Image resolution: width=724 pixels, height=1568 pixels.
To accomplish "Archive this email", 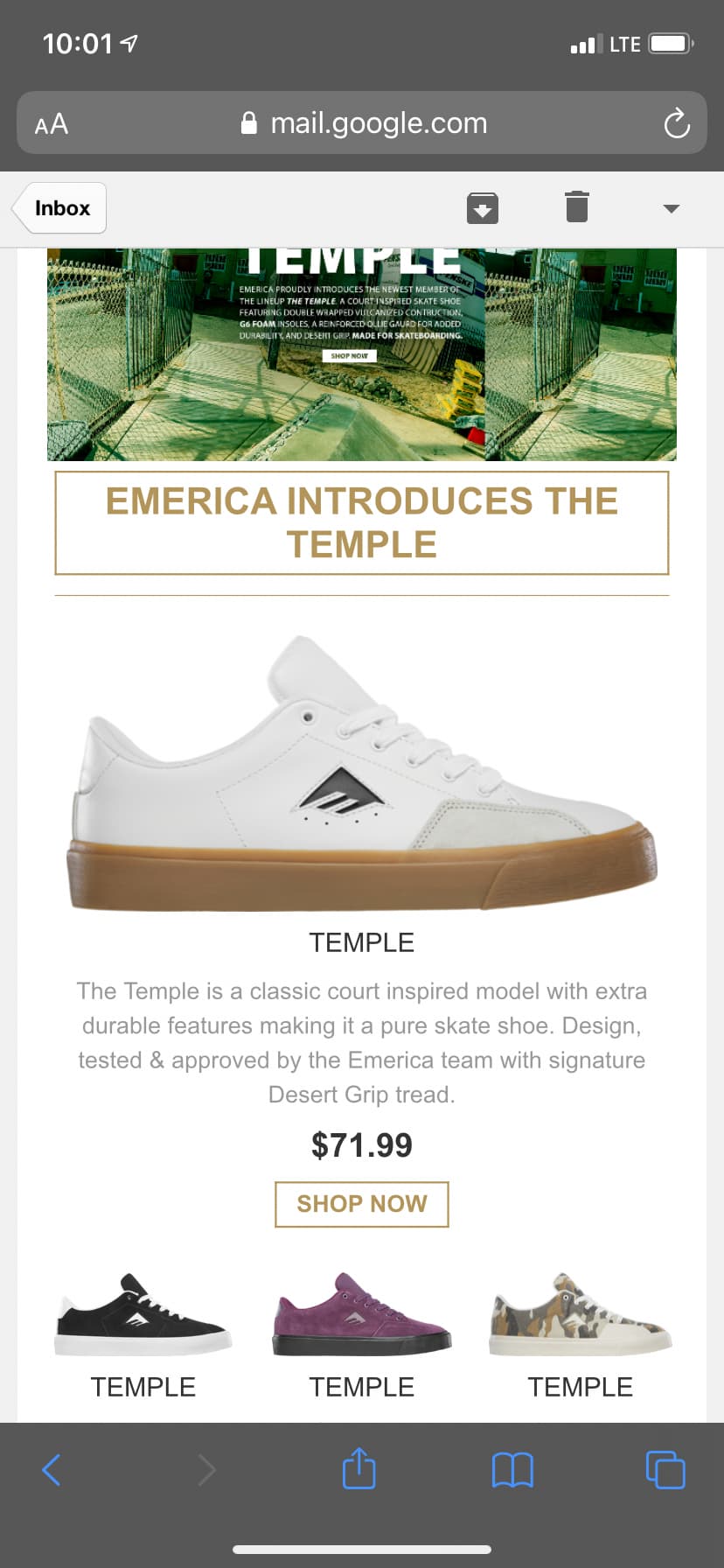I will point(482,208).
